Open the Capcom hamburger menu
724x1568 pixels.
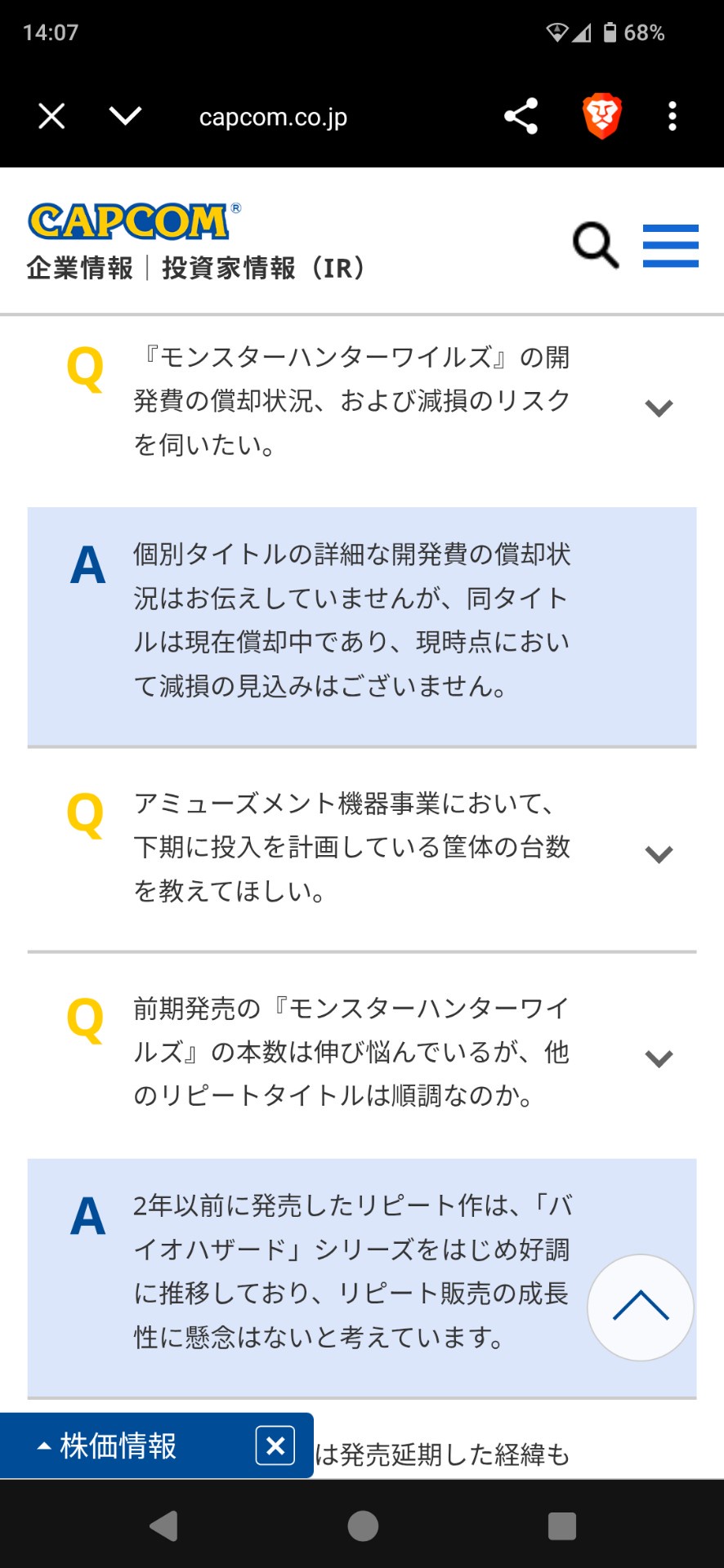point(671,246)
